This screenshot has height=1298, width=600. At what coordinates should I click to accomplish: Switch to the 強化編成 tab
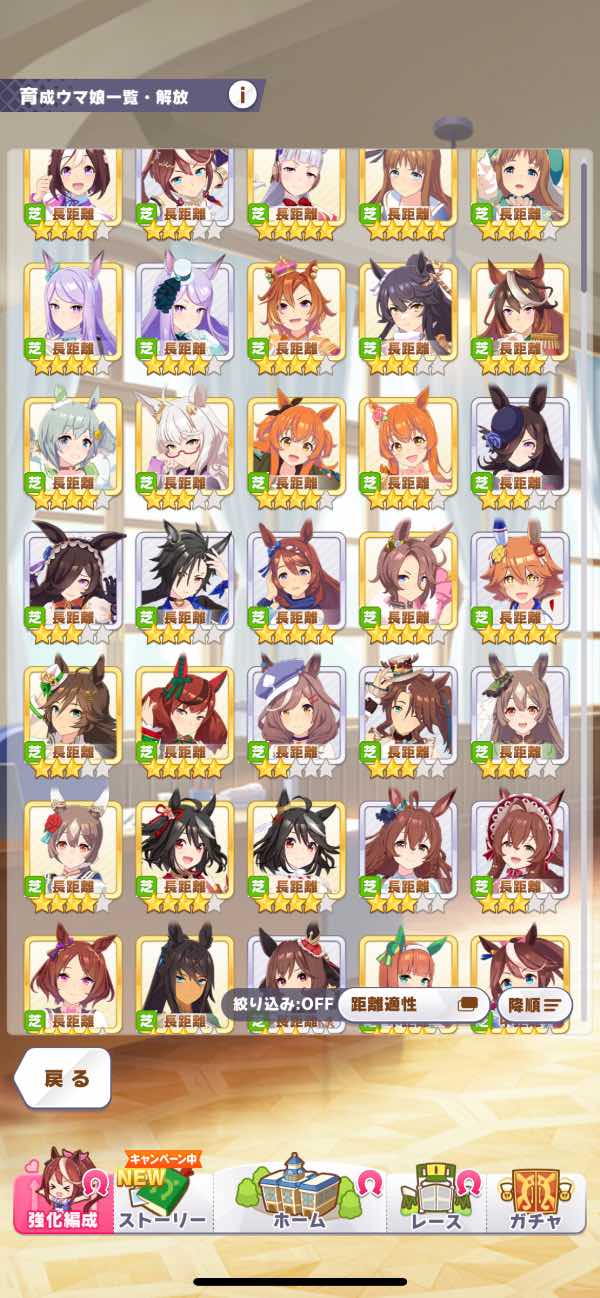click(x=63, y=1190)
